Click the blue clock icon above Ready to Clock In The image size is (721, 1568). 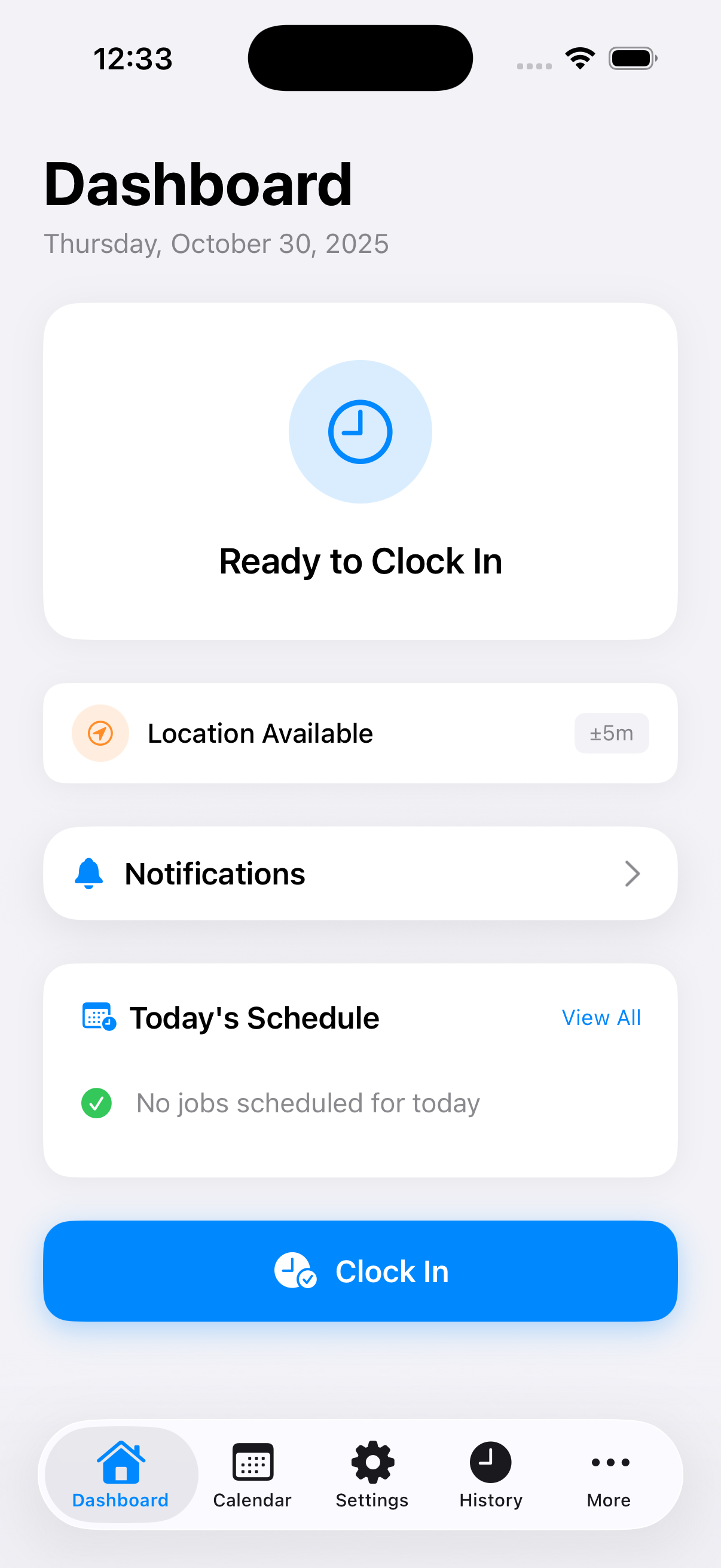360,431
